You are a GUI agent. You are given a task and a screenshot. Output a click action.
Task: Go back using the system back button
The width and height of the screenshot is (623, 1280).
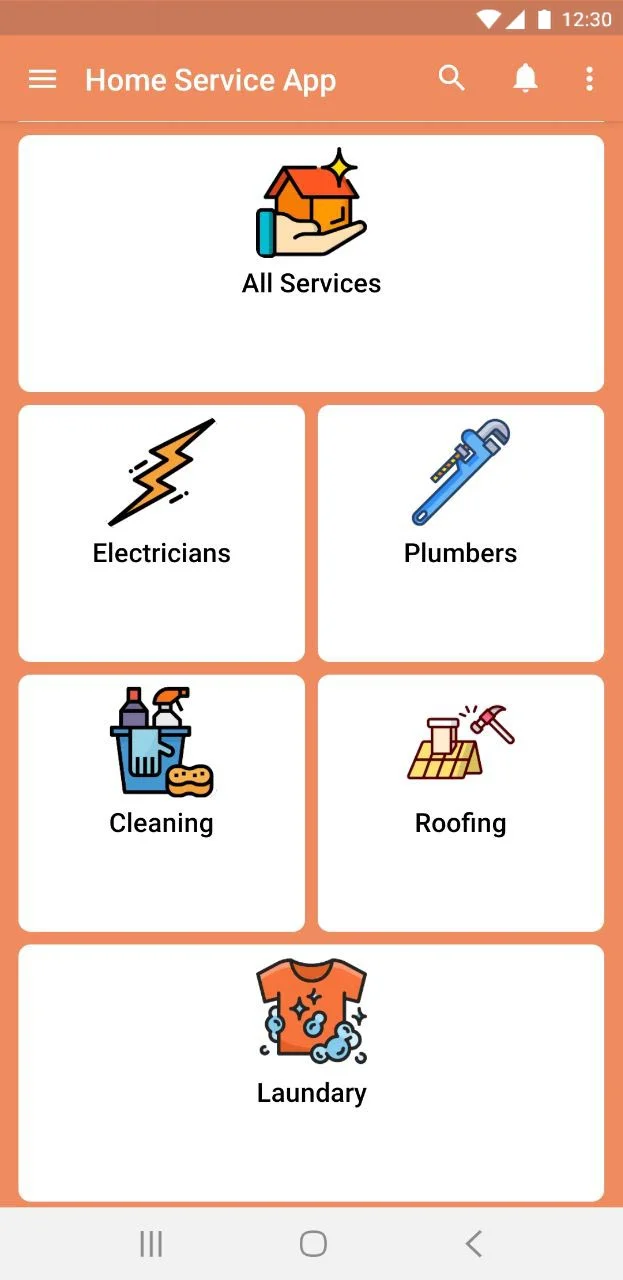(x=474, y=1243)
